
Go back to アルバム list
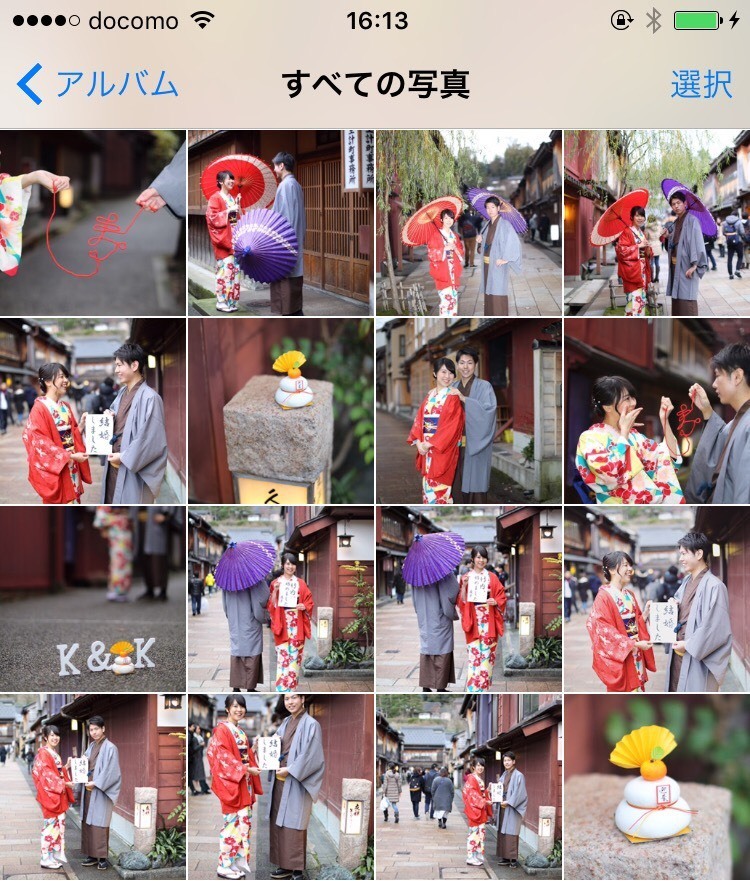98,84
